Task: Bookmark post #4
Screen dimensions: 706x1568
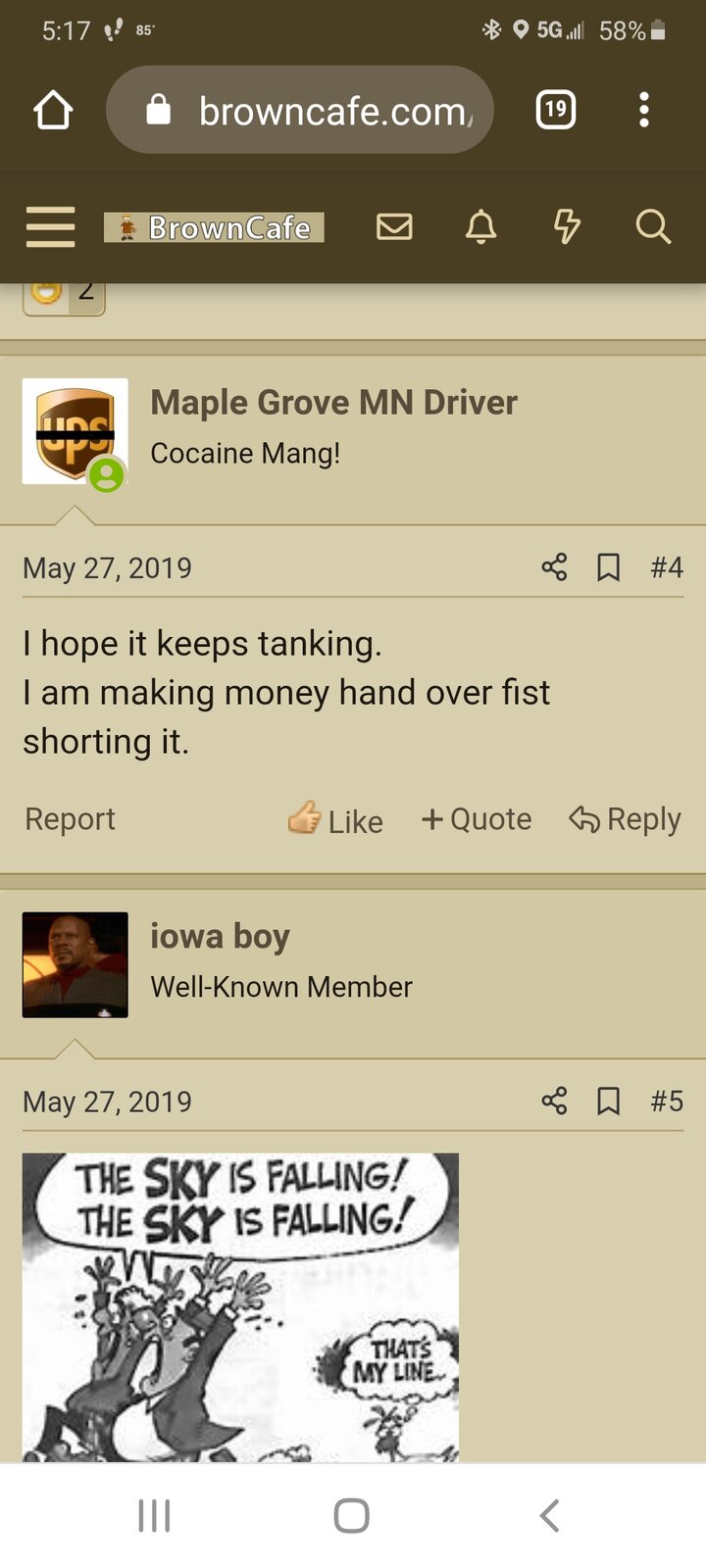Action: [609, 567]
